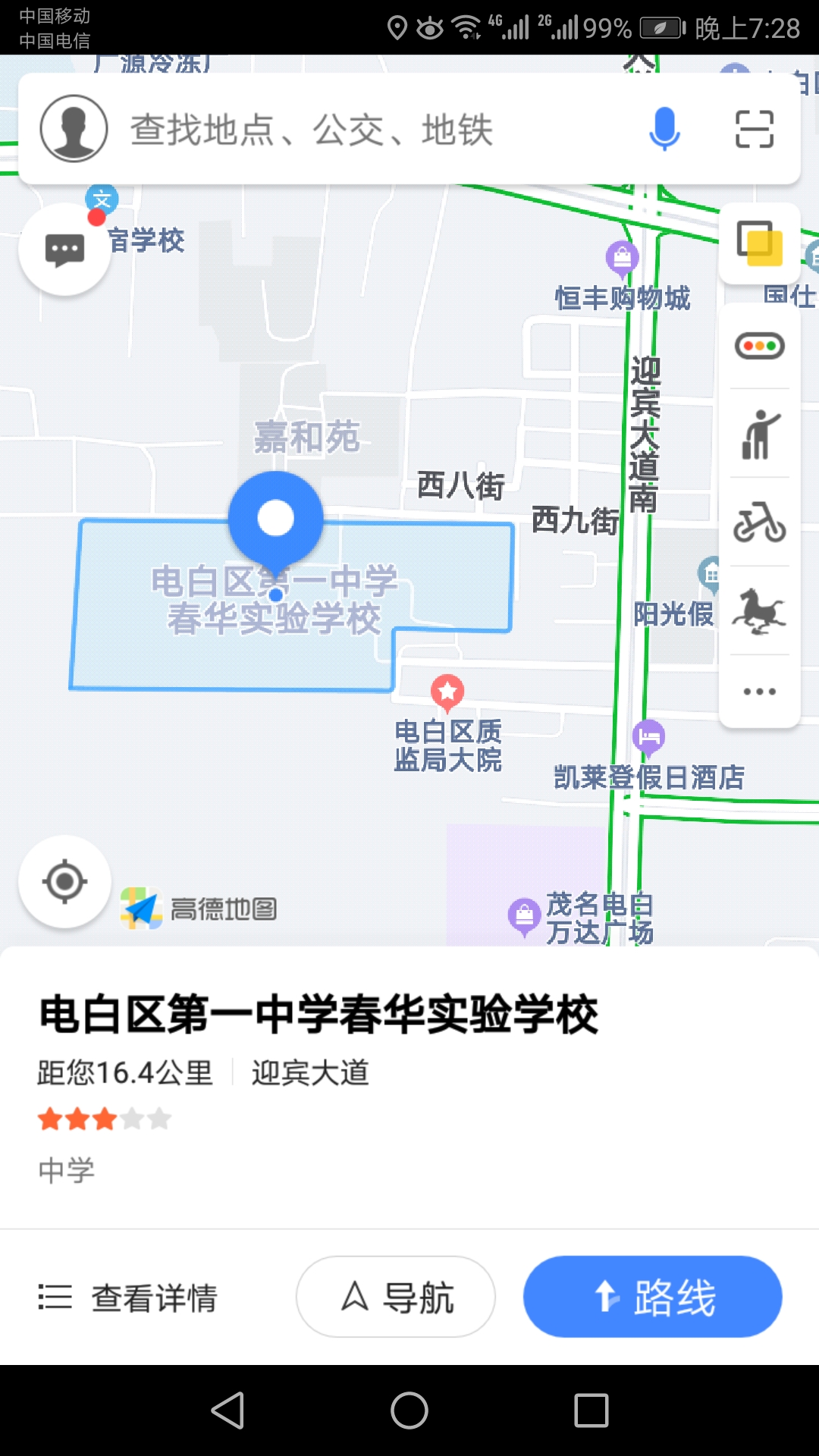Select the 电白区质监局大院 map marker
The image size is (819, 1456).
(x=447, y=692)
